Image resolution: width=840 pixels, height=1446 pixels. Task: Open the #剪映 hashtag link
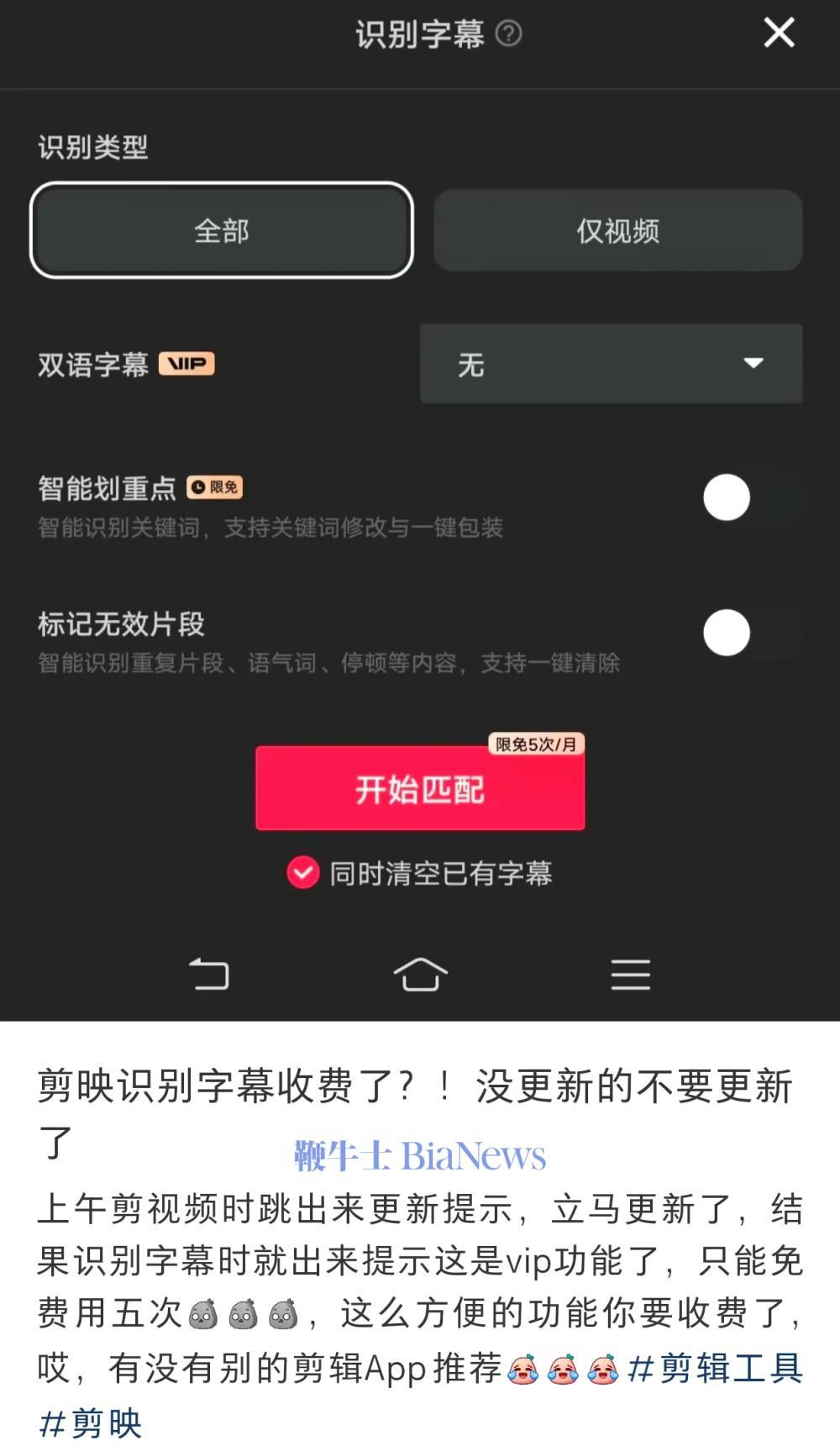click(91, 1422)
